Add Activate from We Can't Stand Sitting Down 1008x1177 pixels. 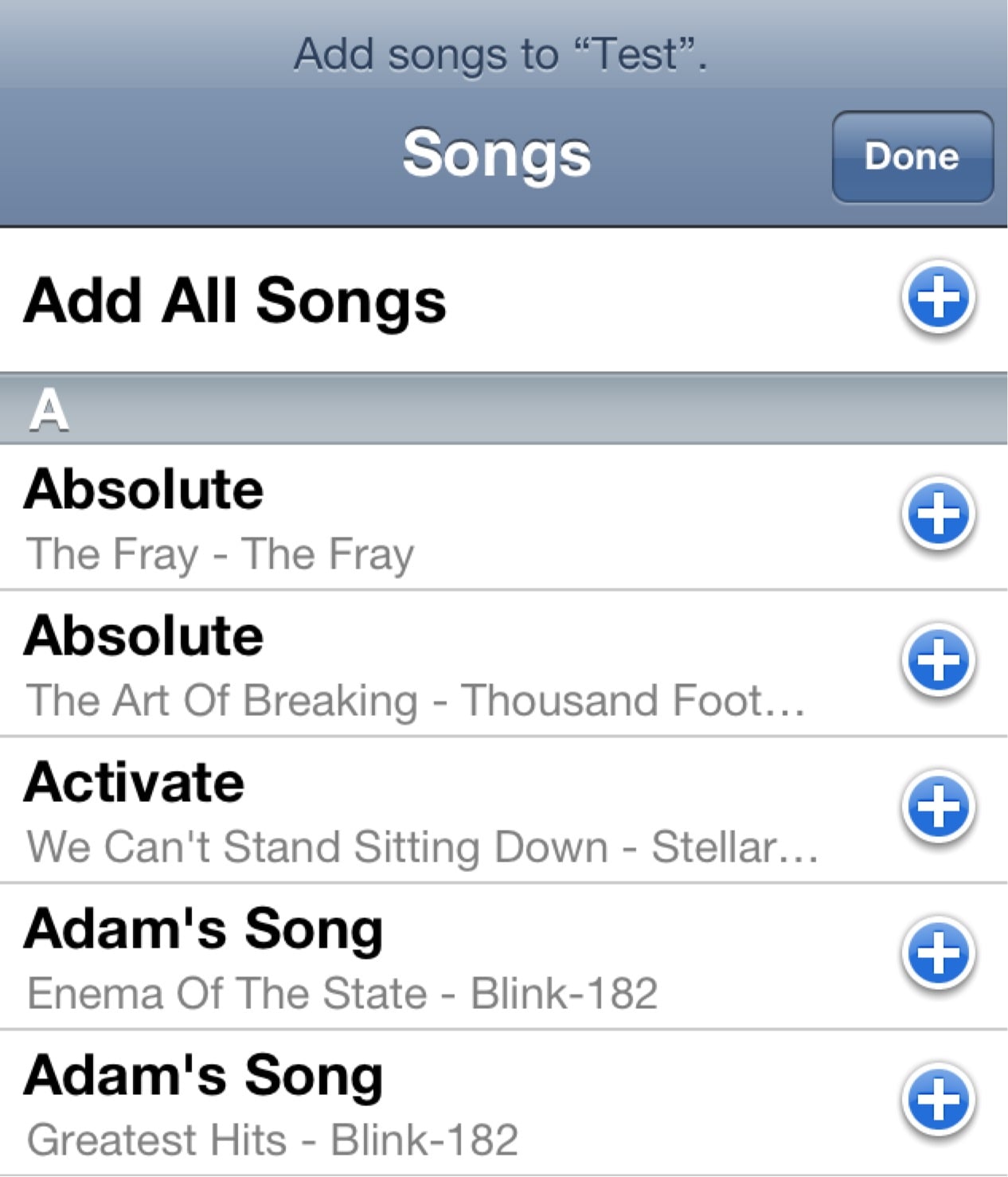point(939,807)
